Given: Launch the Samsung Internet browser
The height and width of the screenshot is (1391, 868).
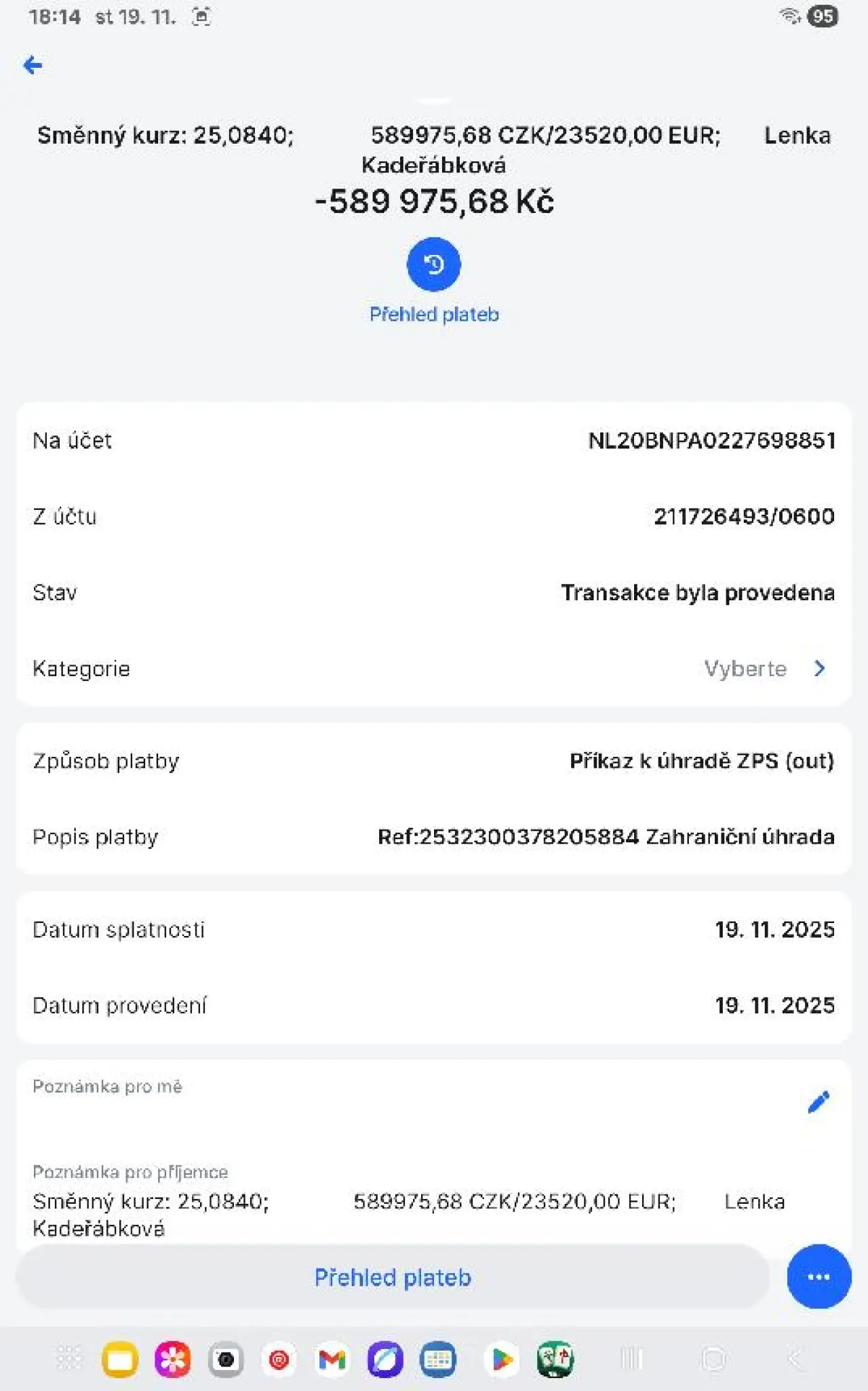Looking at the screenshot, I should point(385,1359).
